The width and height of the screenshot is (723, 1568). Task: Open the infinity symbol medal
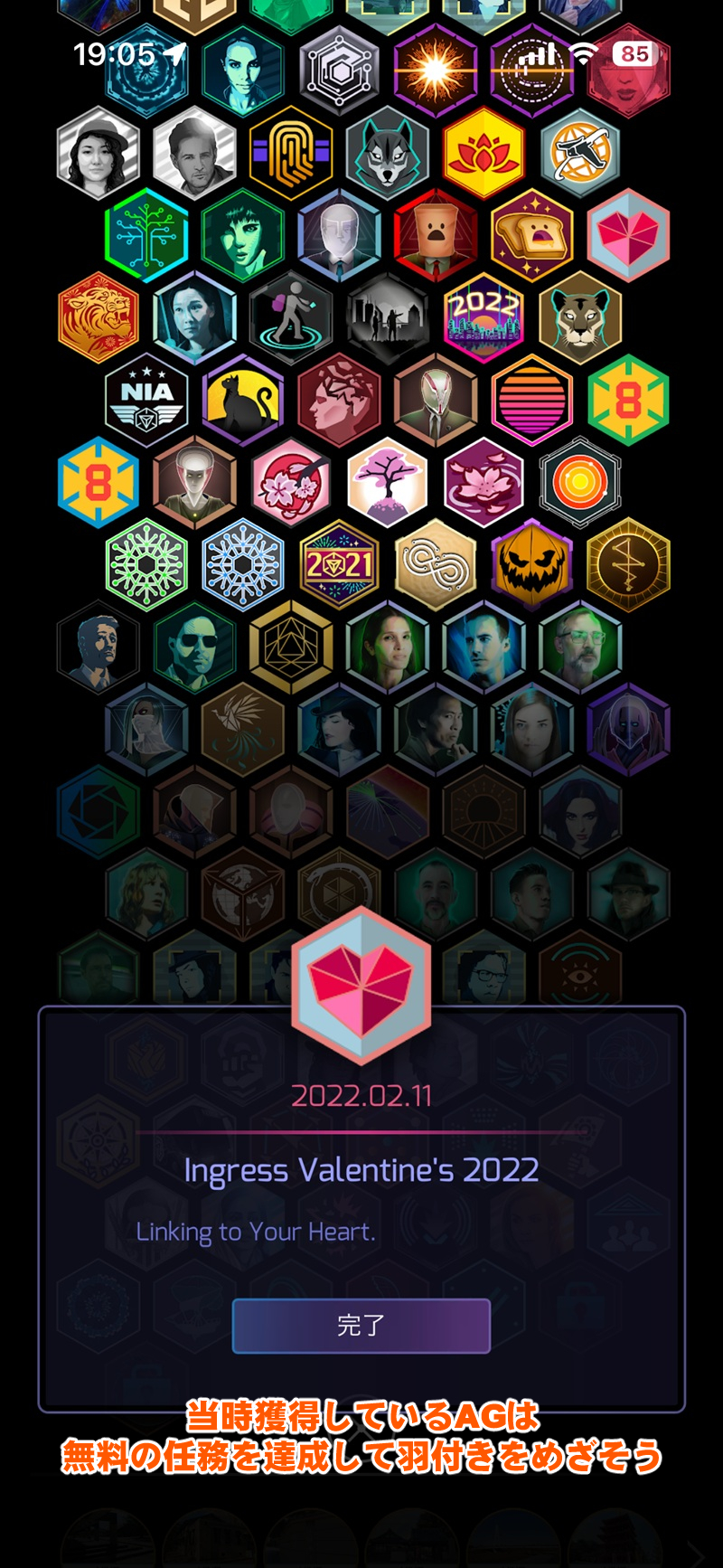click(436, 564)
